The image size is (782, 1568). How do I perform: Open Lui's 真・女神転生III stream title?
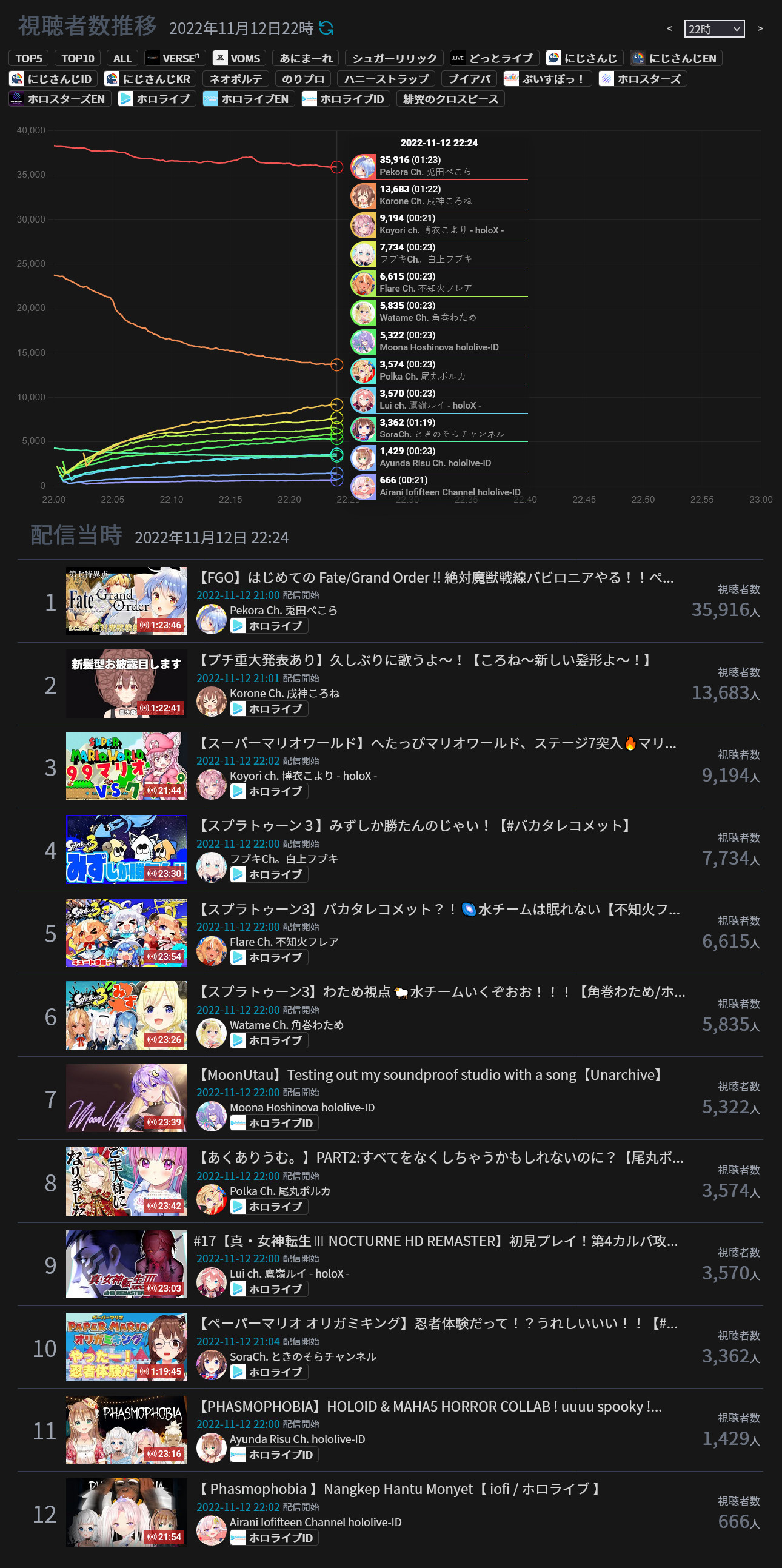[x=435, y=1241]
